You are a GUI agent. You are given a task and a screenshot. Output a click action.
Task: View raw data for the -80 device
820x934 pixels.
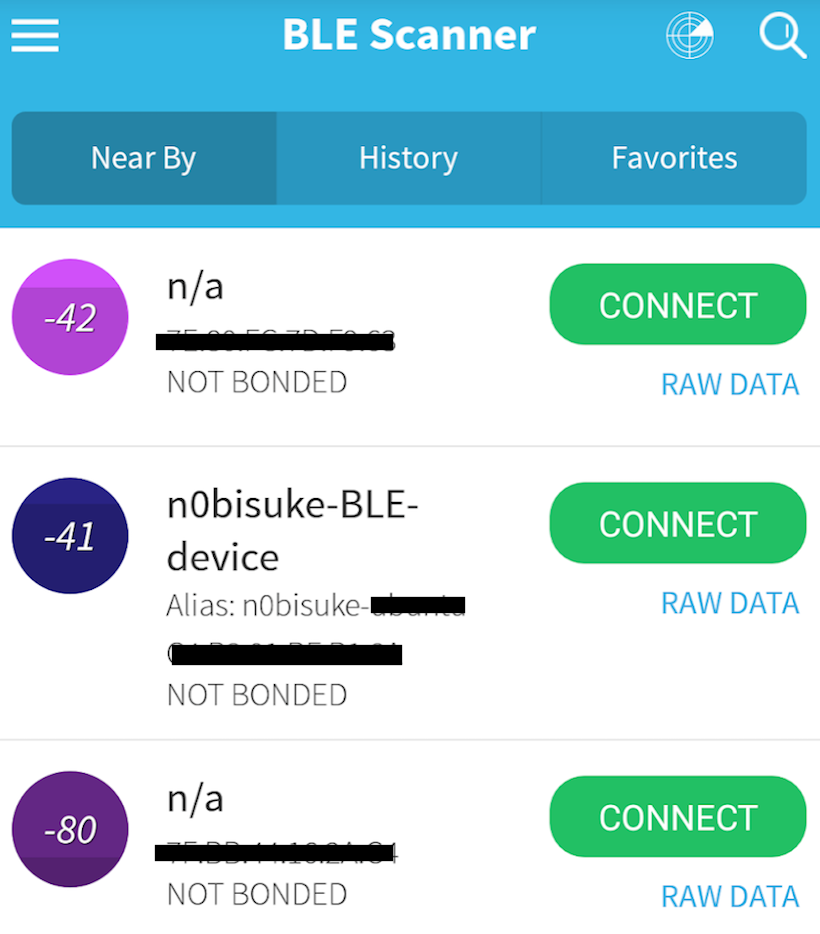click(730, 896)
